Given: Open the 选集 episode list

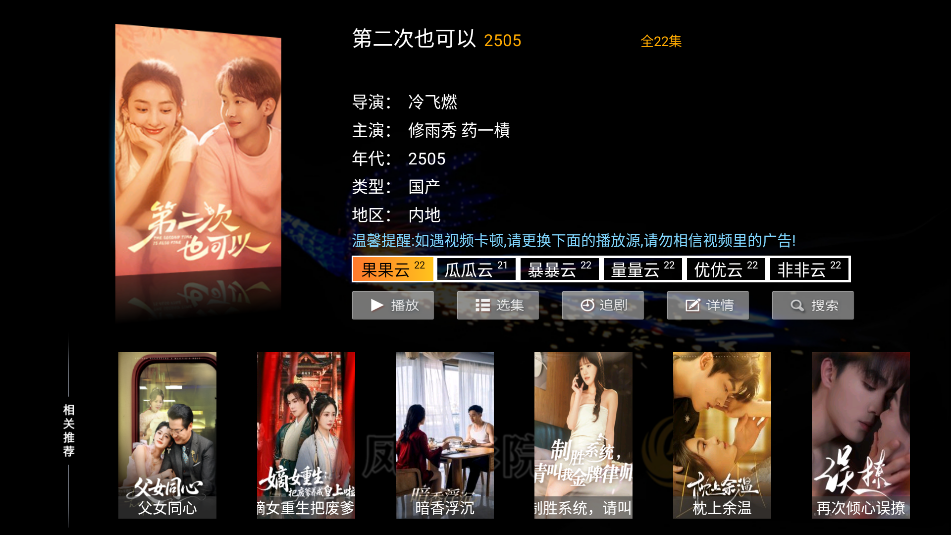Looking at the screenshot, I should click(x=498, y=305).
